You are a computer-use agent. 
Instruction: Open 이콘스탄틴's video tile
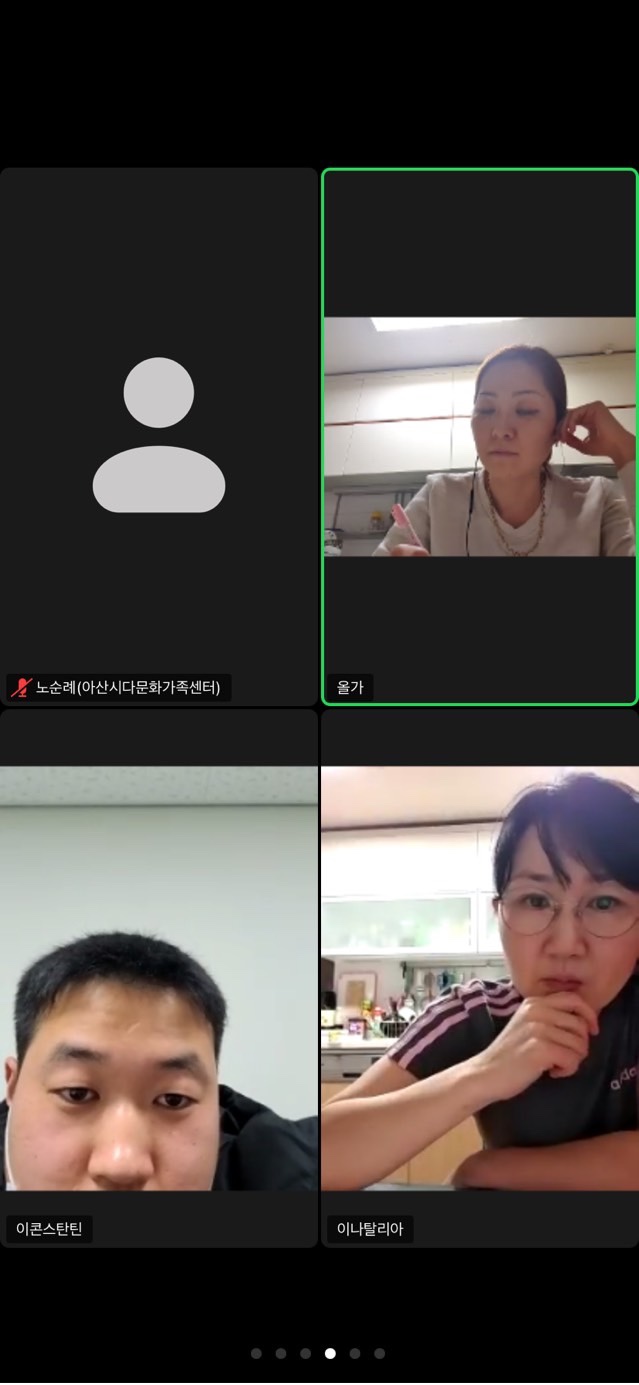point(158,978)
